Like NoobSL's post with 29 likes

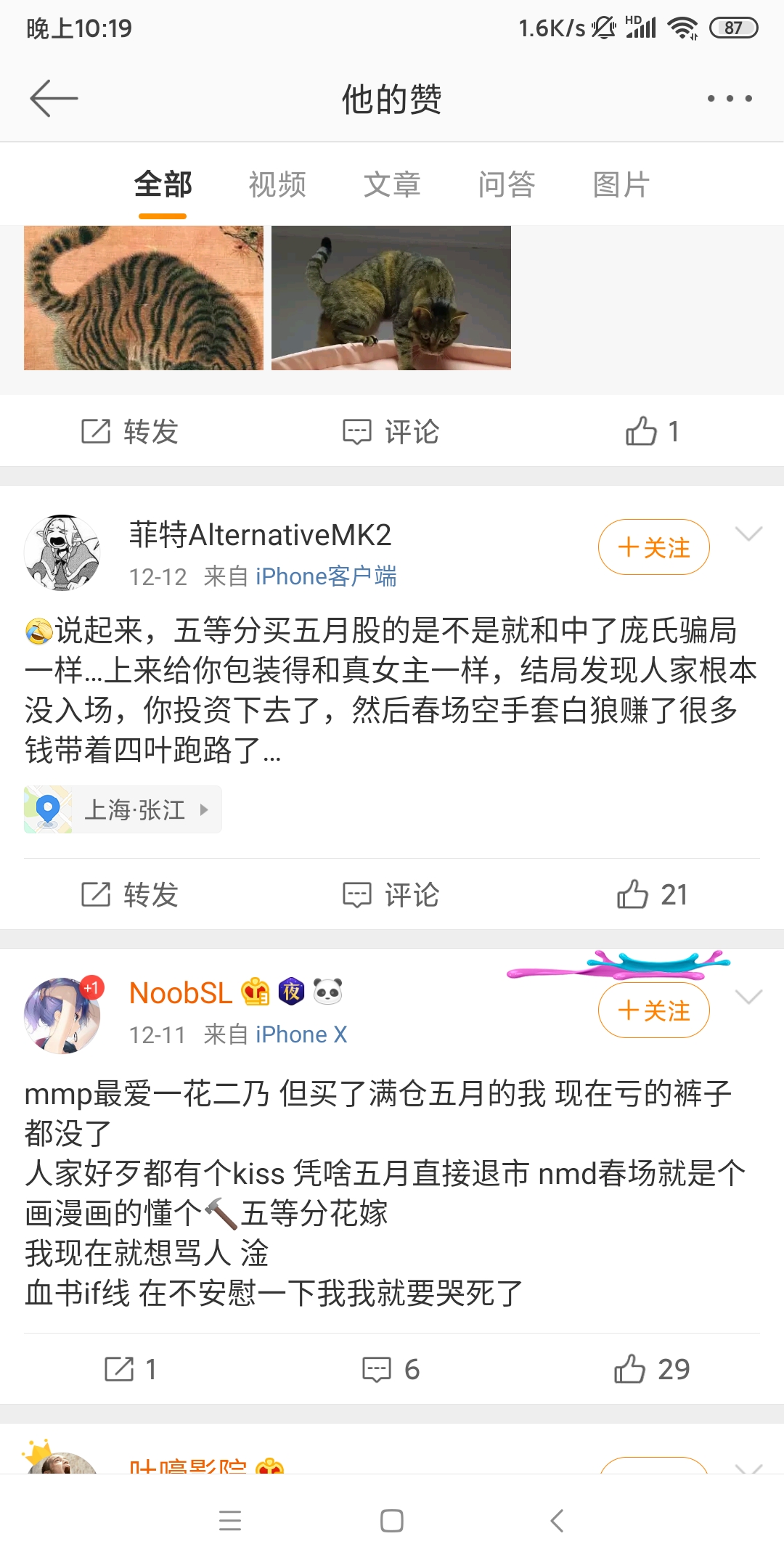(652, 1369)
